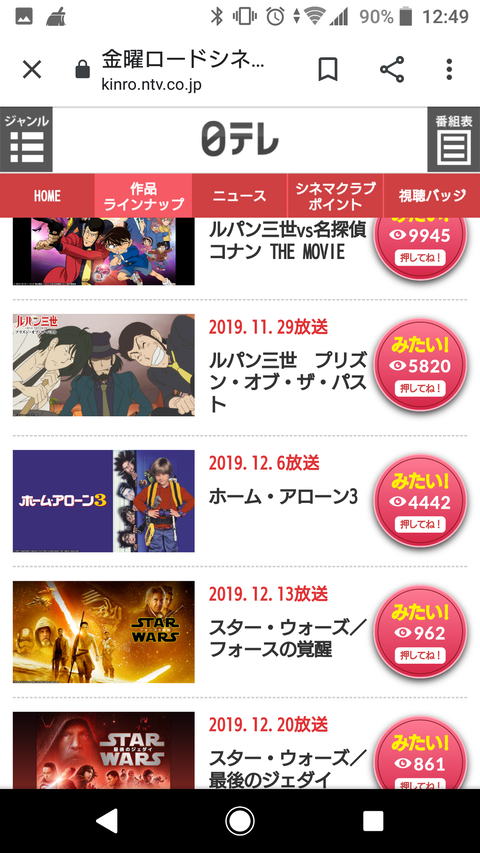
Task: Tap みたい! for スター・ウォーズ/フォースの覚醒
Action: [x=420, y=632]
